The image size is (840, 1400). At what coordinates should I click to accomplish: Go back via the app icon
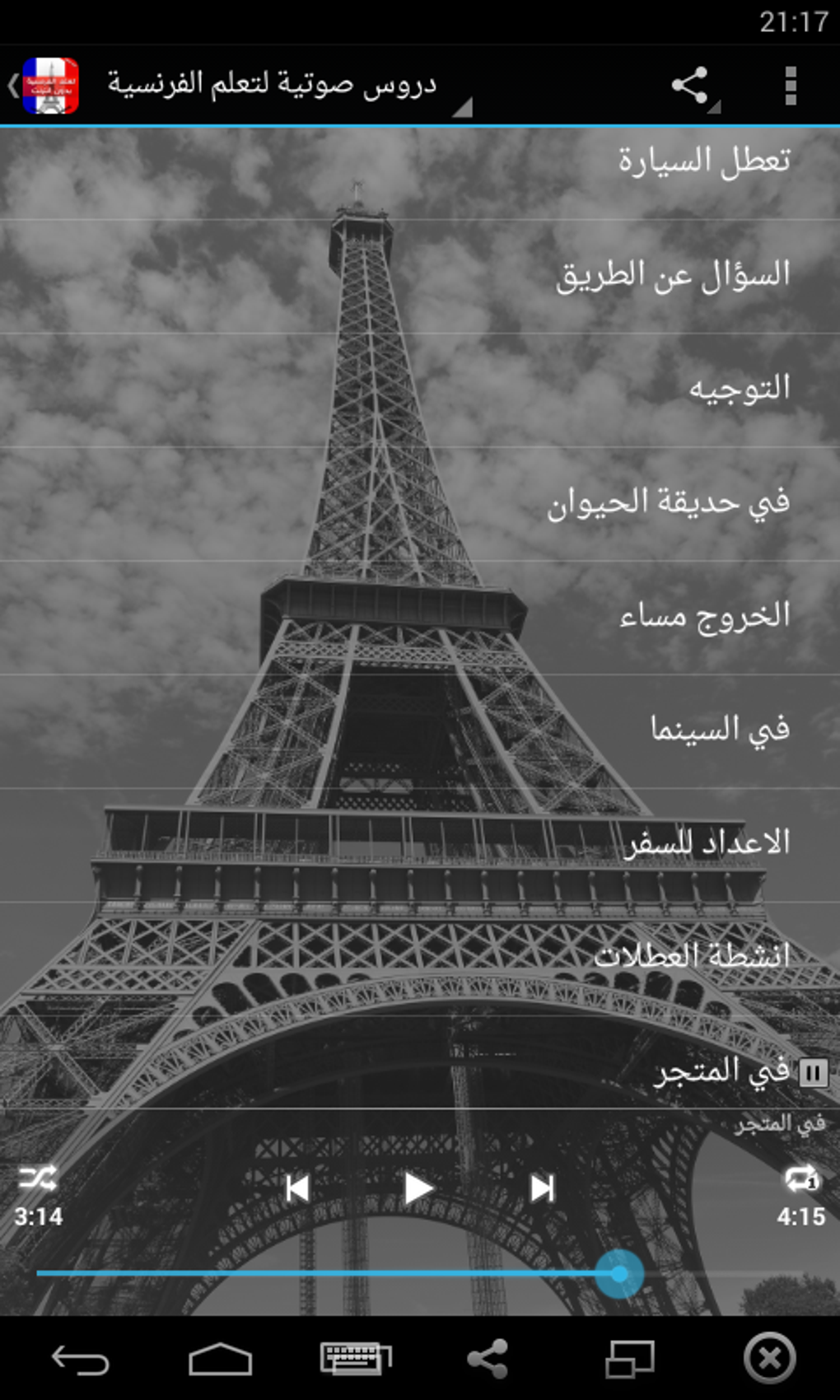pos(42,86)
